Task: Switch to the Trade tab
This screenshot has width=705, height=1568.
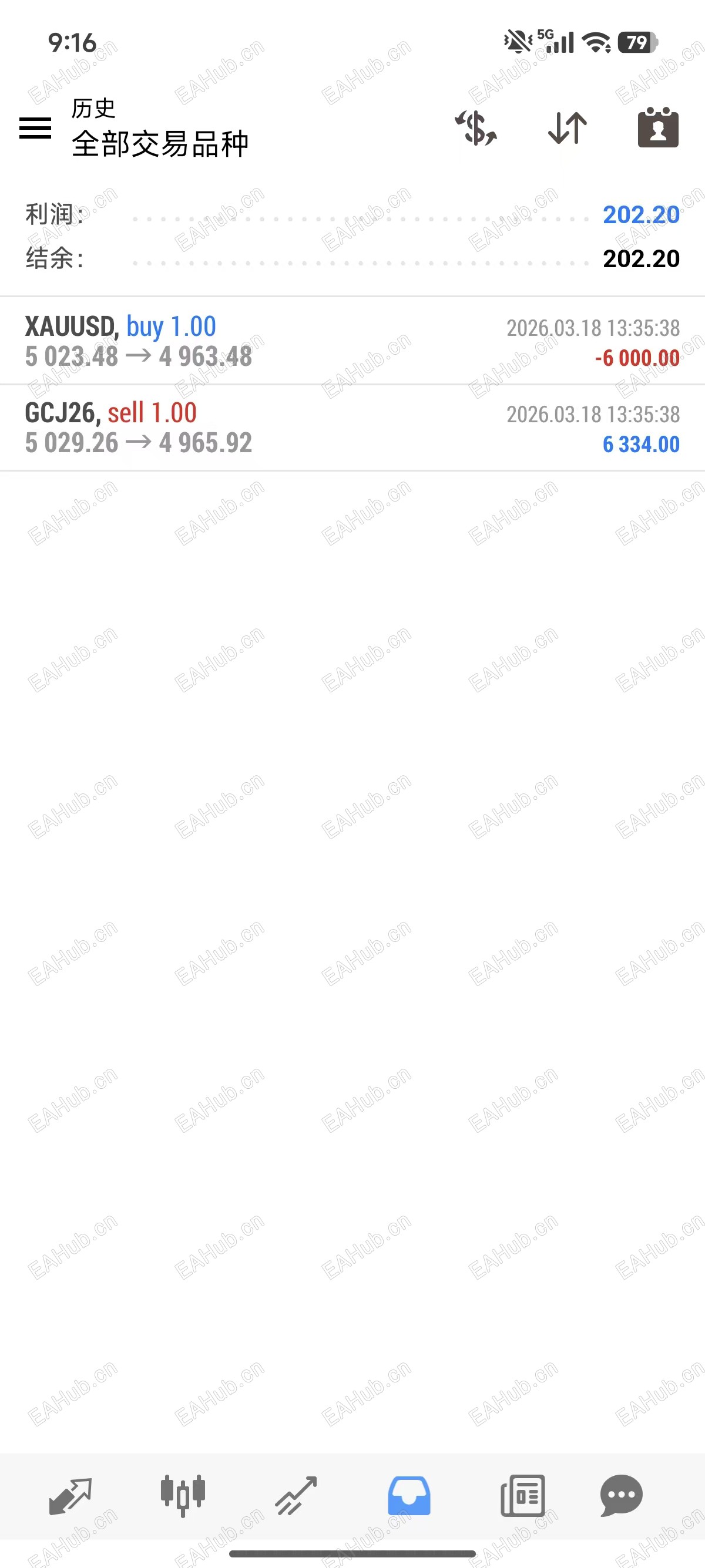Action: click(x=296, y=1496)
